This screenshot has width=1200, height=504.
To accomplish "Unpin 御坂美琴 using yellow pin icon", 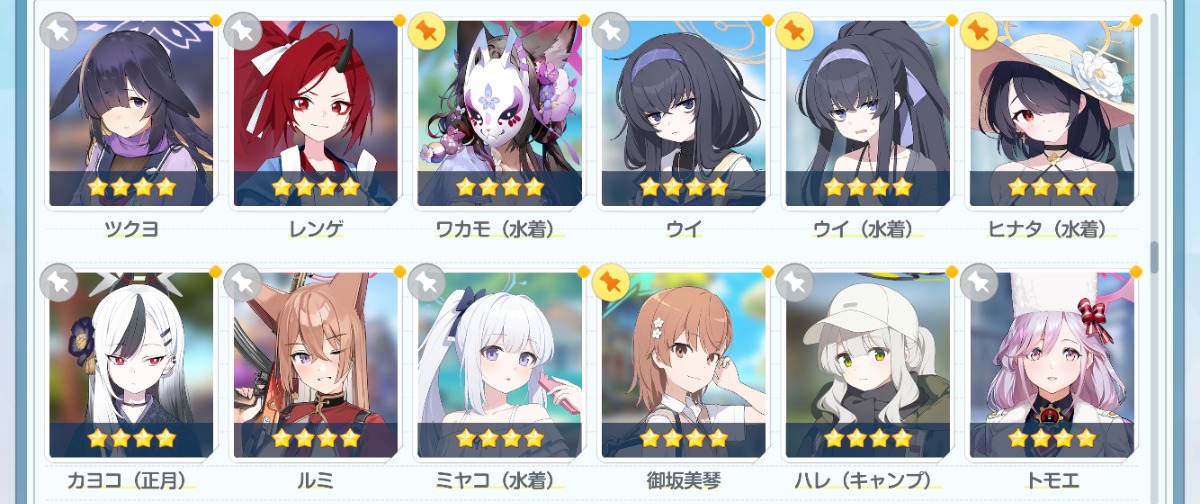I will (611, 283).
